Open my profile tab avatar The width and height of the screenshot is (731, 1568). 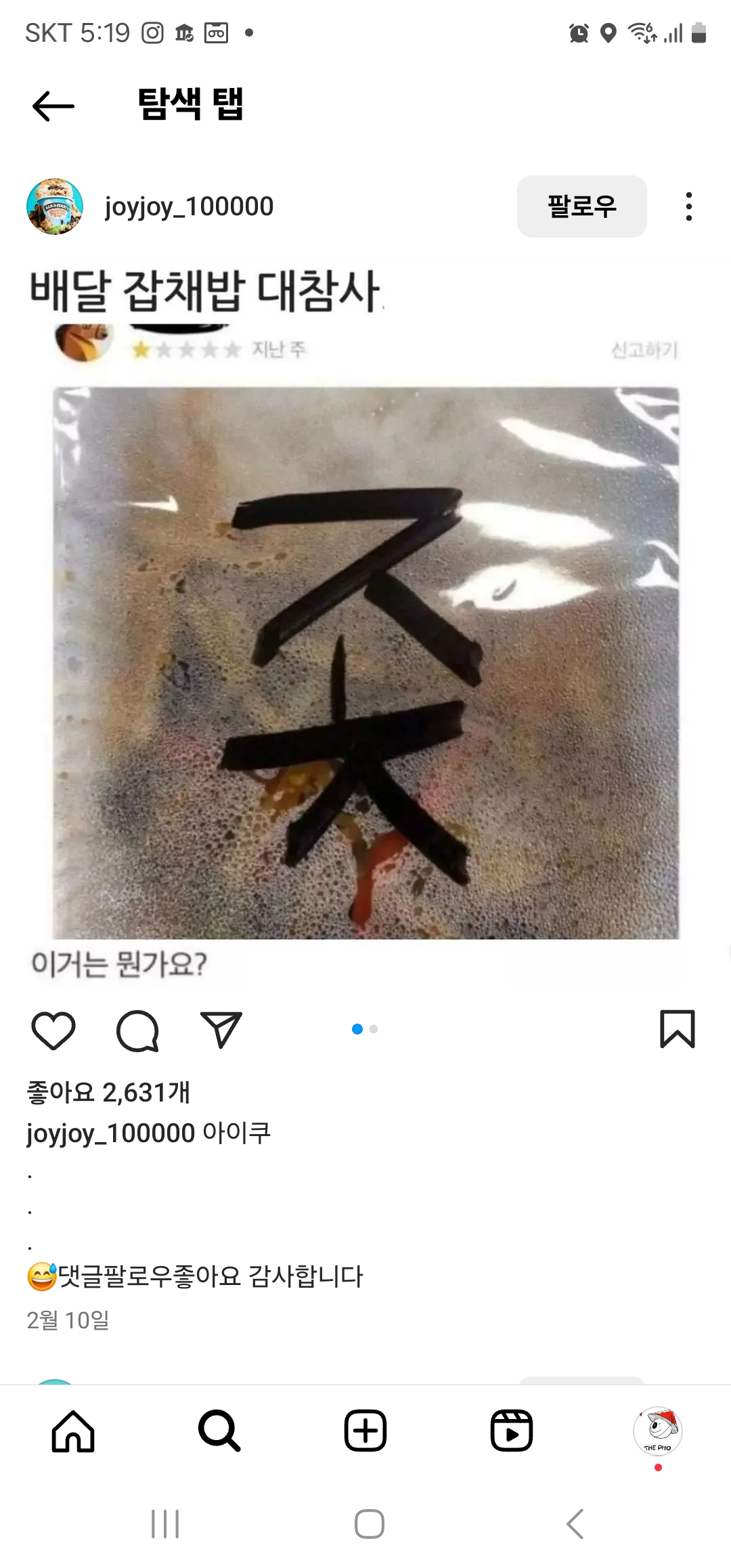pos(658,1431)
